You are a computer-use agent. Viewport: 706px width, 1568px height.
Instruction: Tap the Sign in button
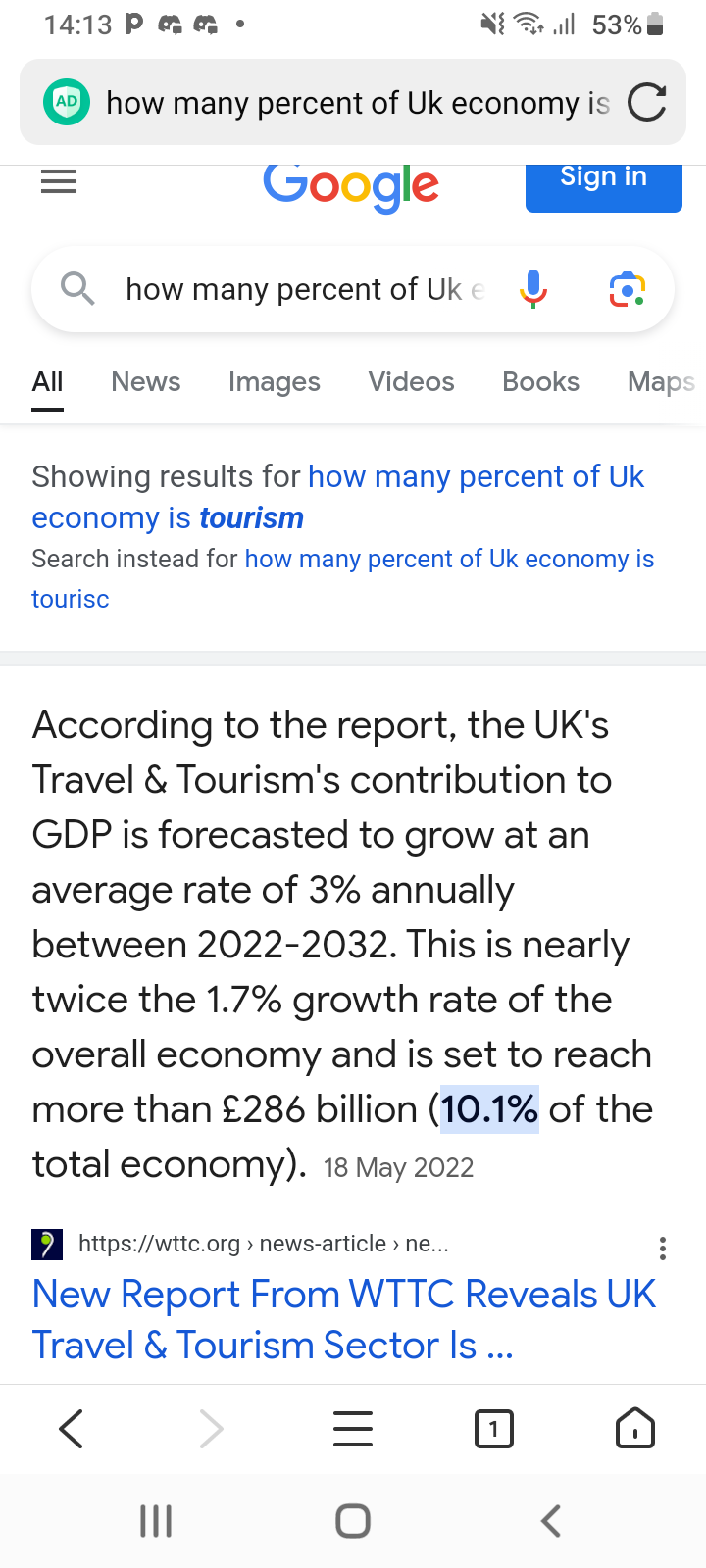(x=604, y=177)
